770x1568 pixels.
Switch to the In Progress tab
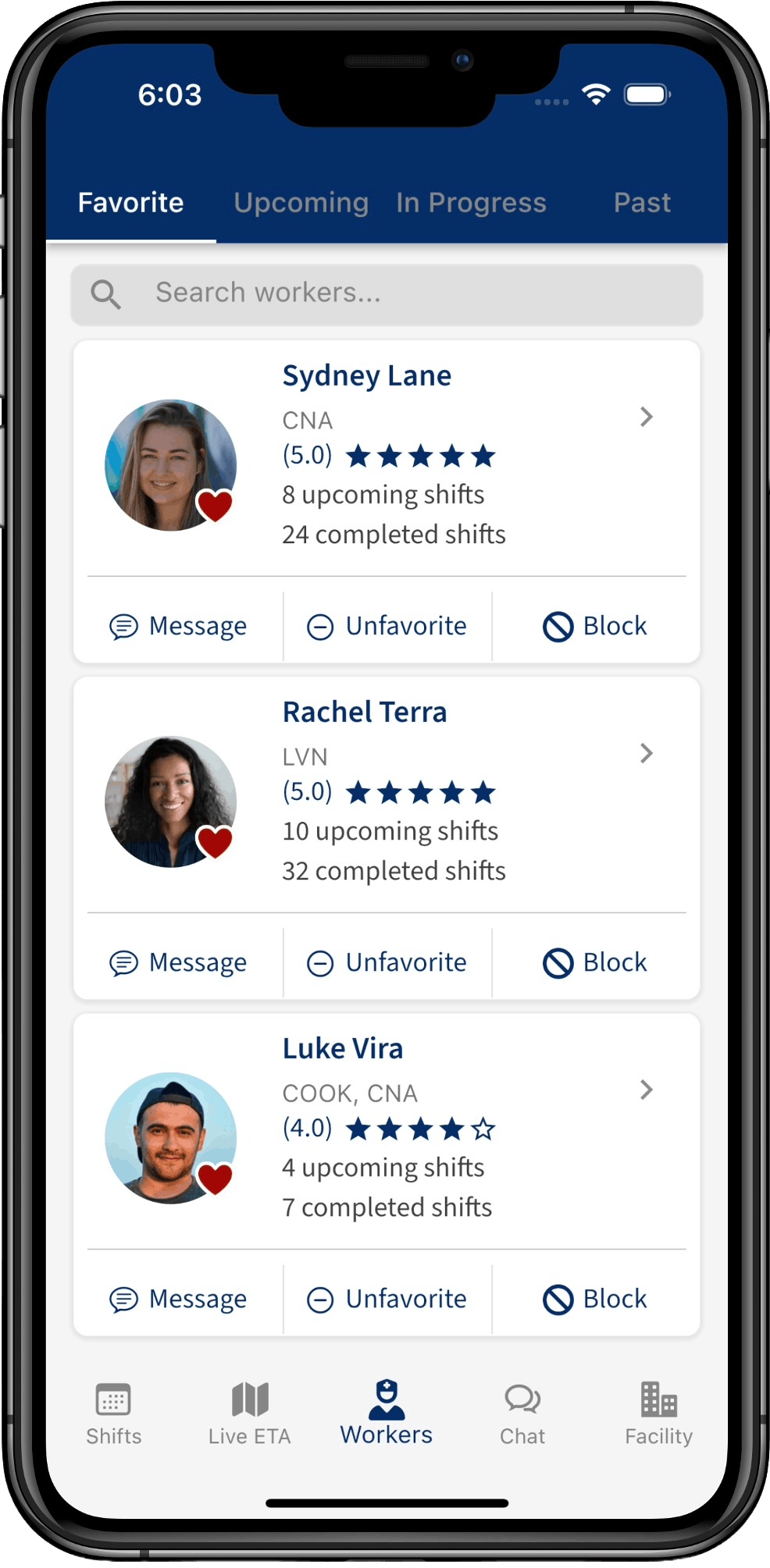pyautogui.click(x=471, y=203)
